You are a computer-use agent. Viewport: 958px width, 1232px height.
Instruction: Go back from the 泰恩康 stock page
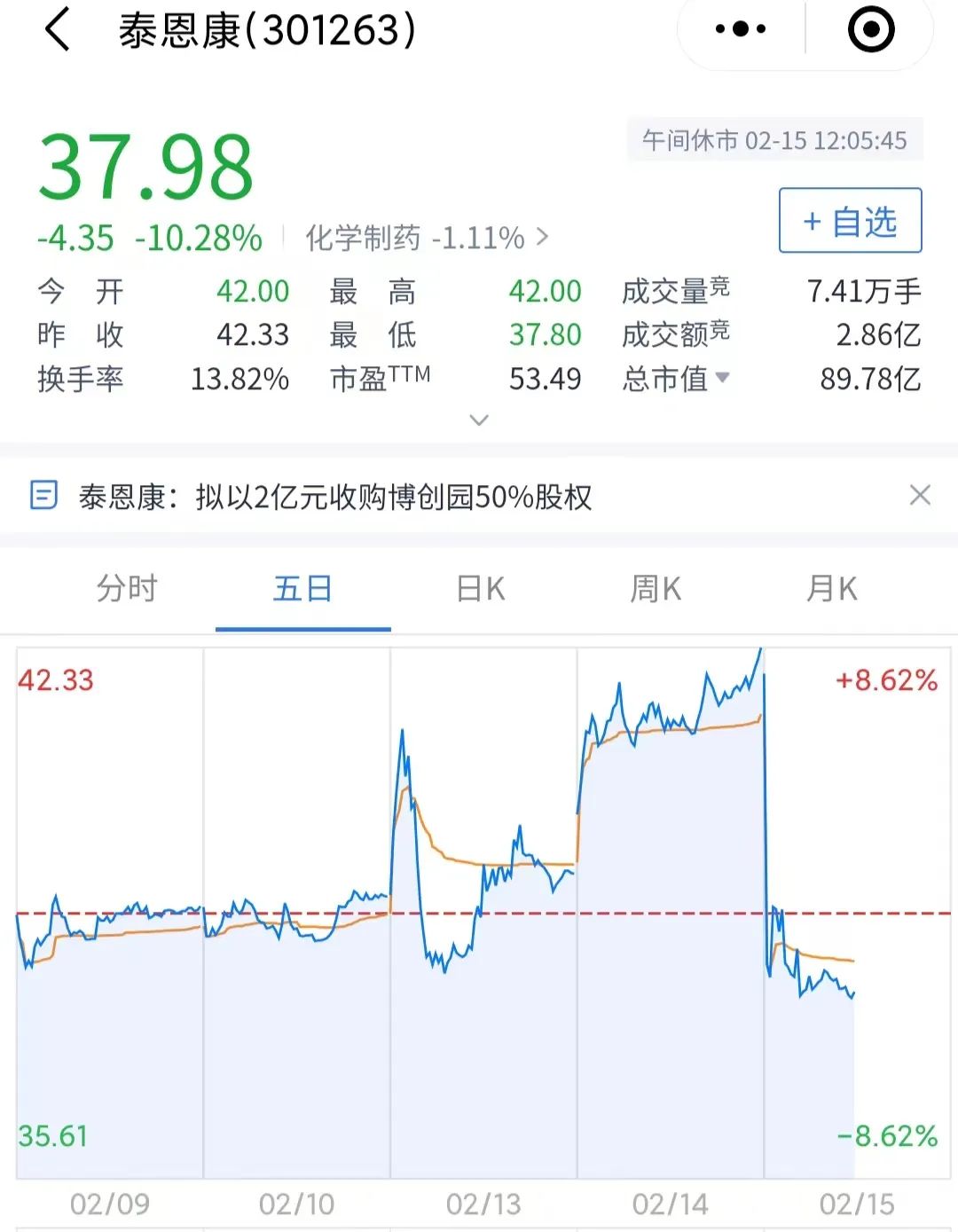(x=58, y=30)
